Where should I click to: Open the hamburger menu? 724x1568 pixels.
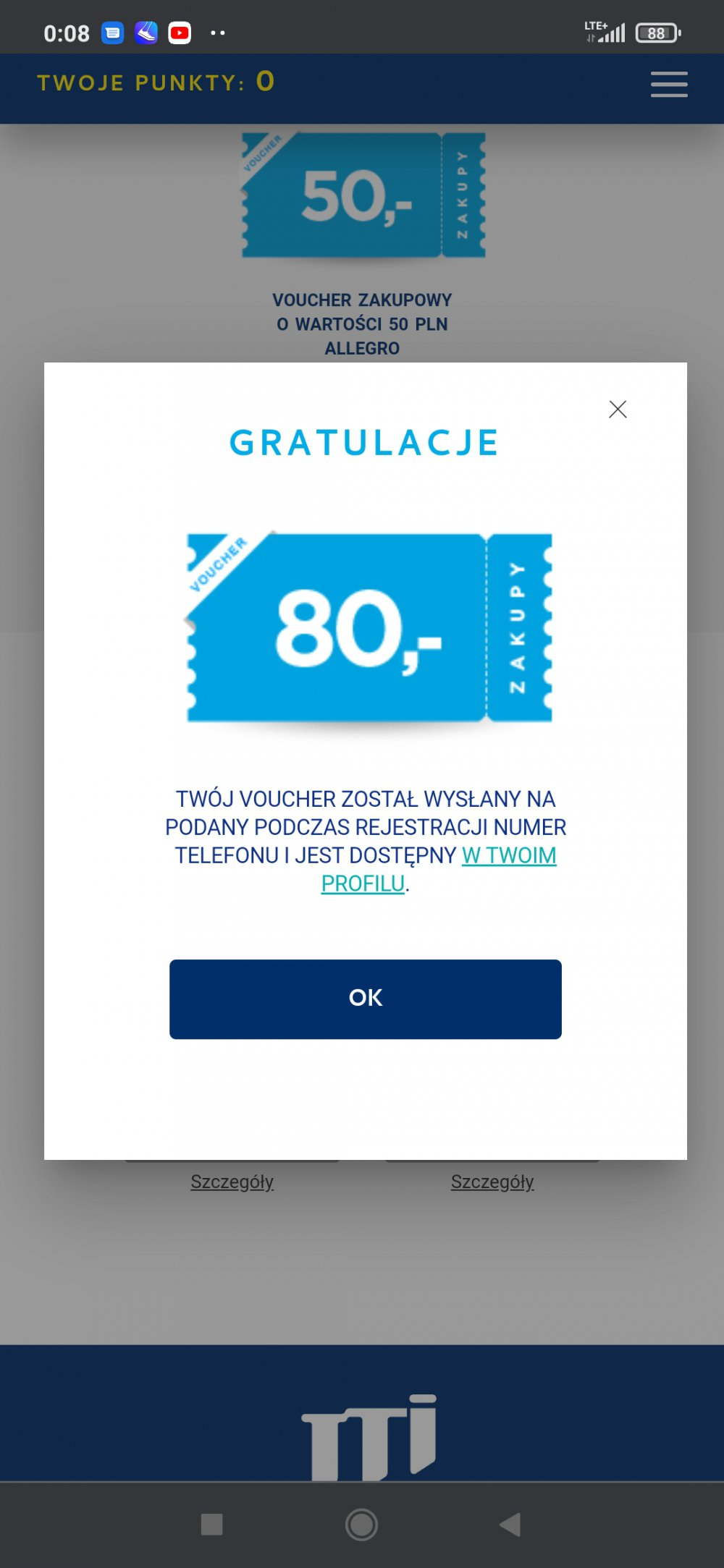[669, 84]
